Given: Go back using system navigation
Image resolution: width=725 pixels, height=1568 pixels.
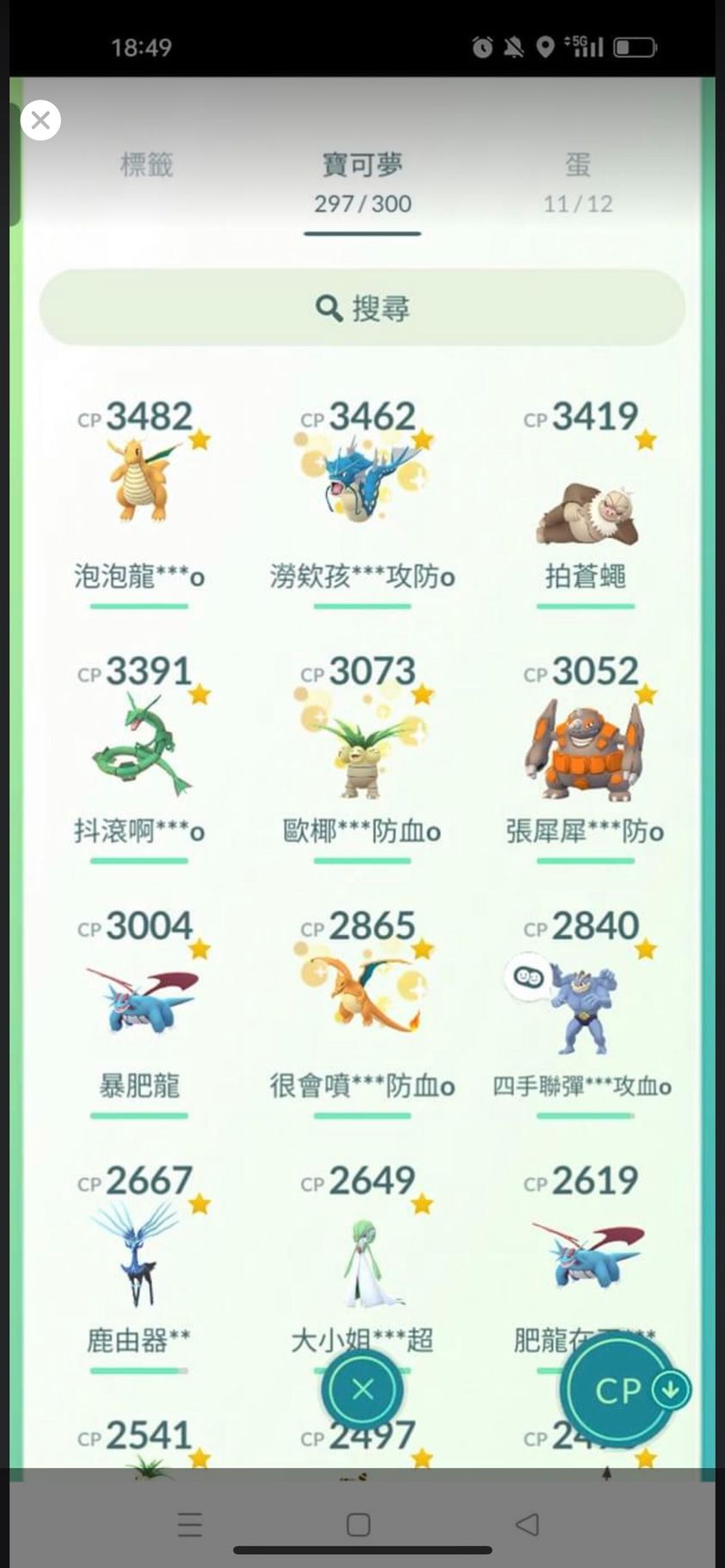Looking at the screenshot, I should click(x=527, y=1525).
